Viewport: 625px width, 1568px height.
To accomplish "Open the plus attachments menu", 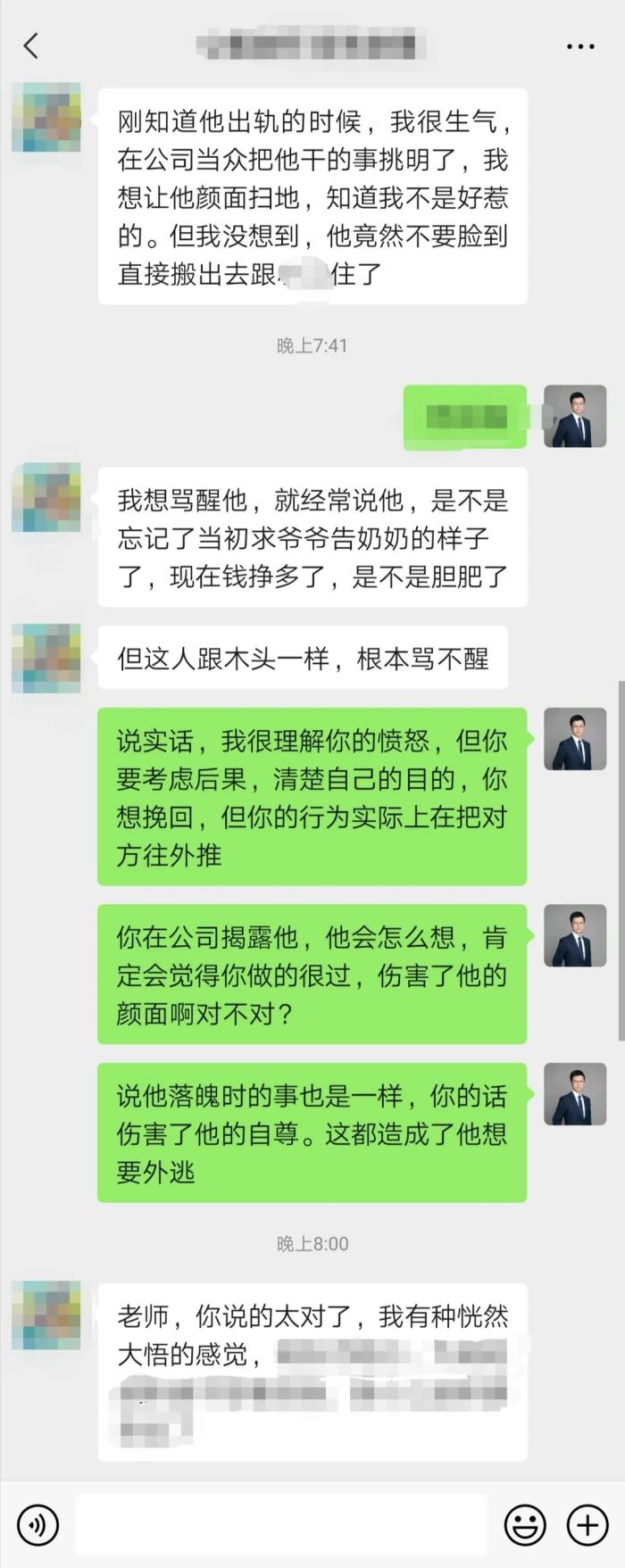I will (587, 1523).
